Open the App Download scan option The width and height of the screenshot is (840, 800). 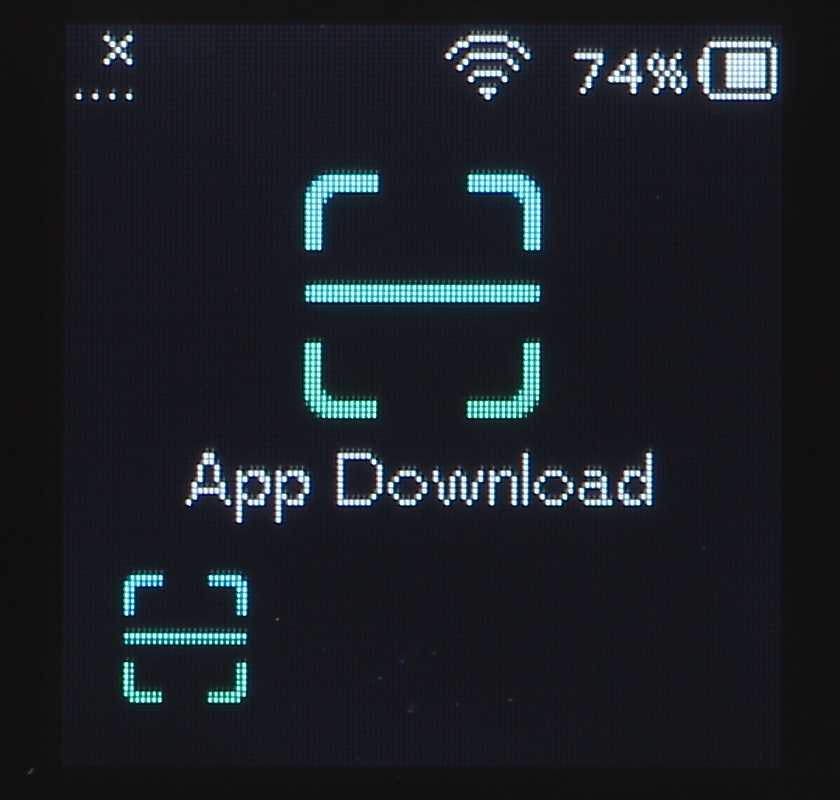click(x=421, y=295)
